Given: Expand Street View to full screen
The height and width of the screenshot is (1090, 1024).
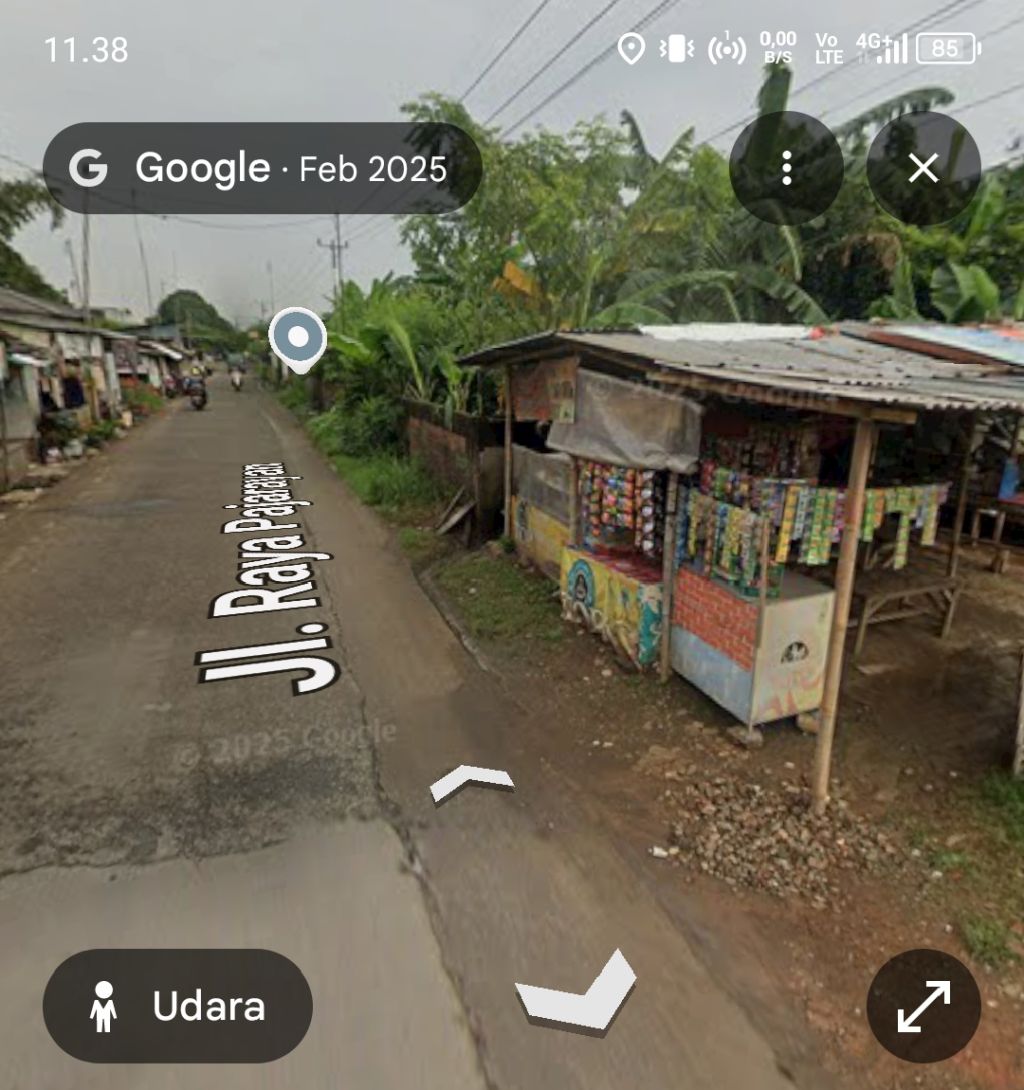Looking at the screenshot, I should point(923,1006).
